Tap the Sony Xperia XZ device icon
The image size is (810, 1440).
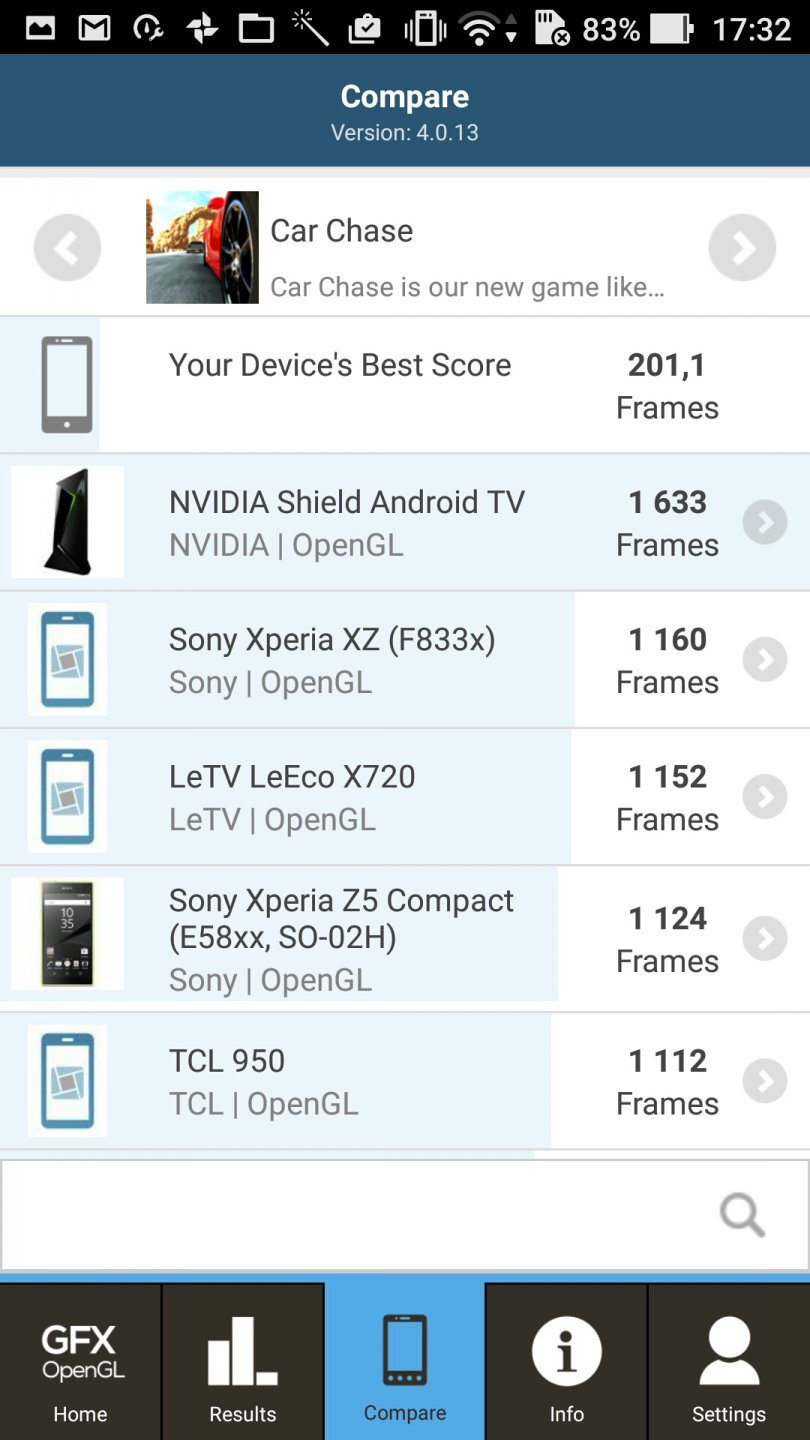pyautogui.click(x=66, y=659)
